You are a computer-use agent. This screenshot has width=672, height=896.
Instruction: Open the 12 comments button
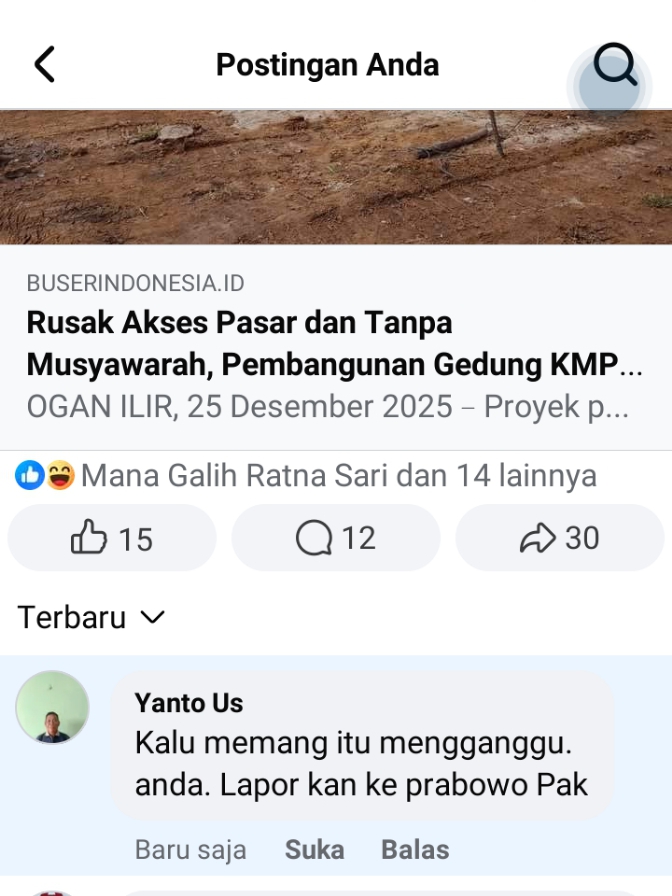click(336, 539)
